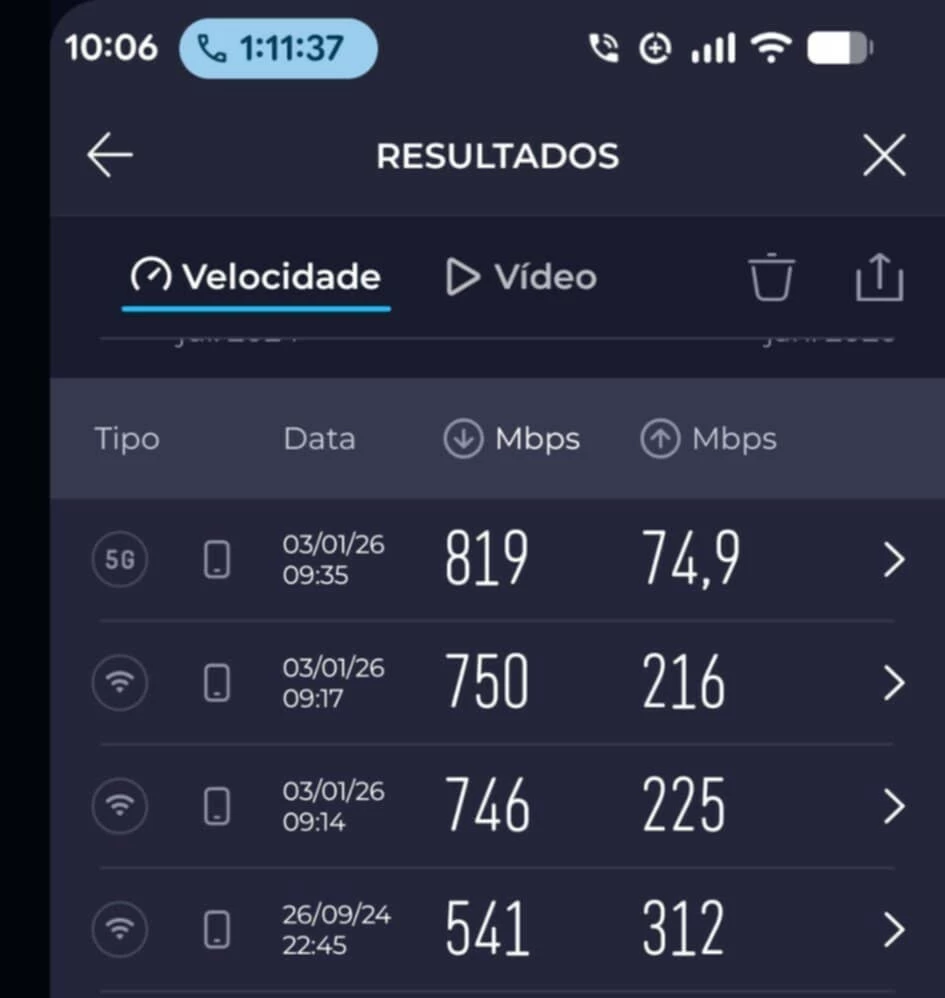Share the results list
945x998 pixels.
click(x=880, y=277)
